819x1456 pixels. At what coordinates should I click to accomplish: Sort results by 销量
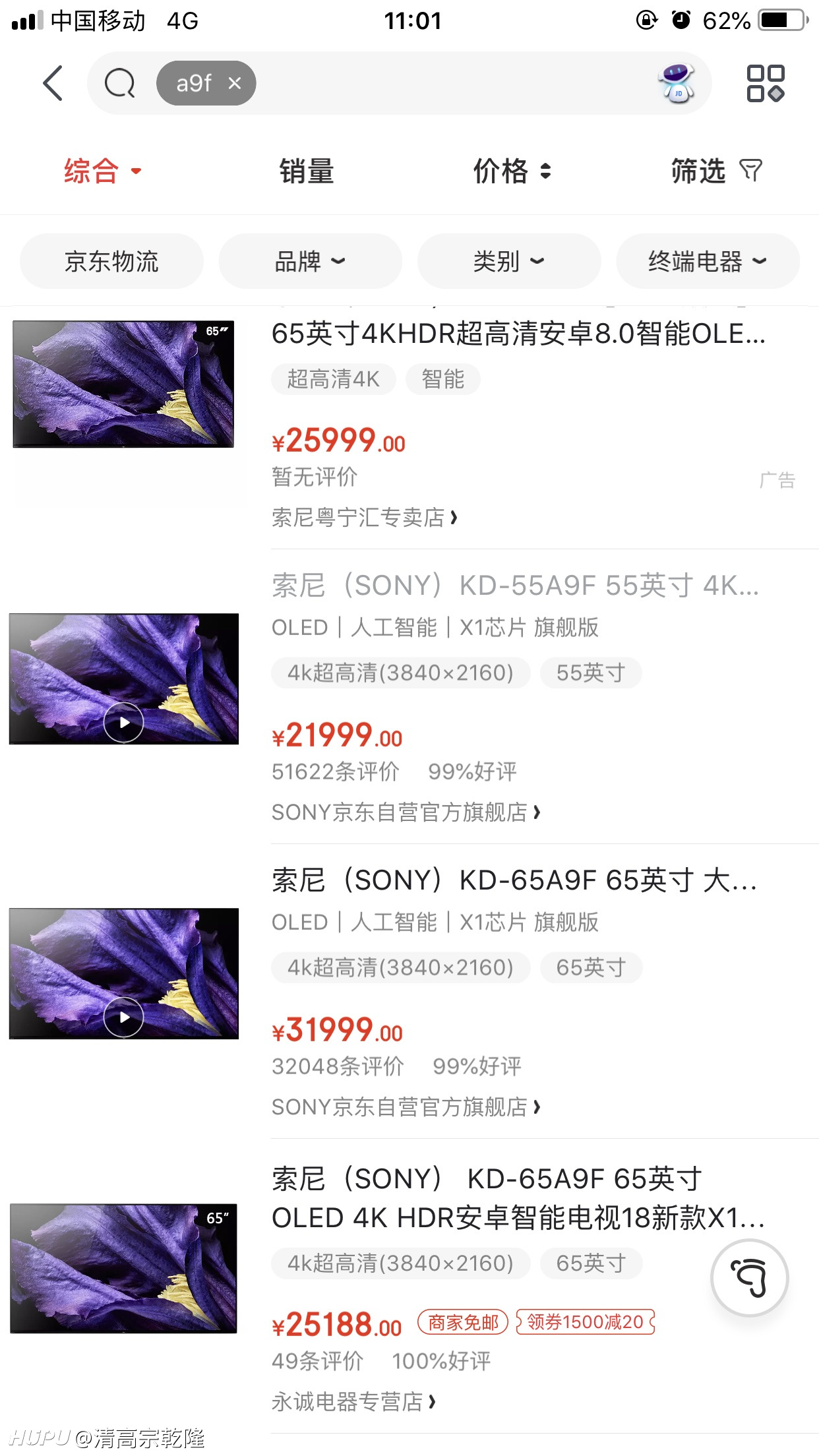click(x=307, y=171)
